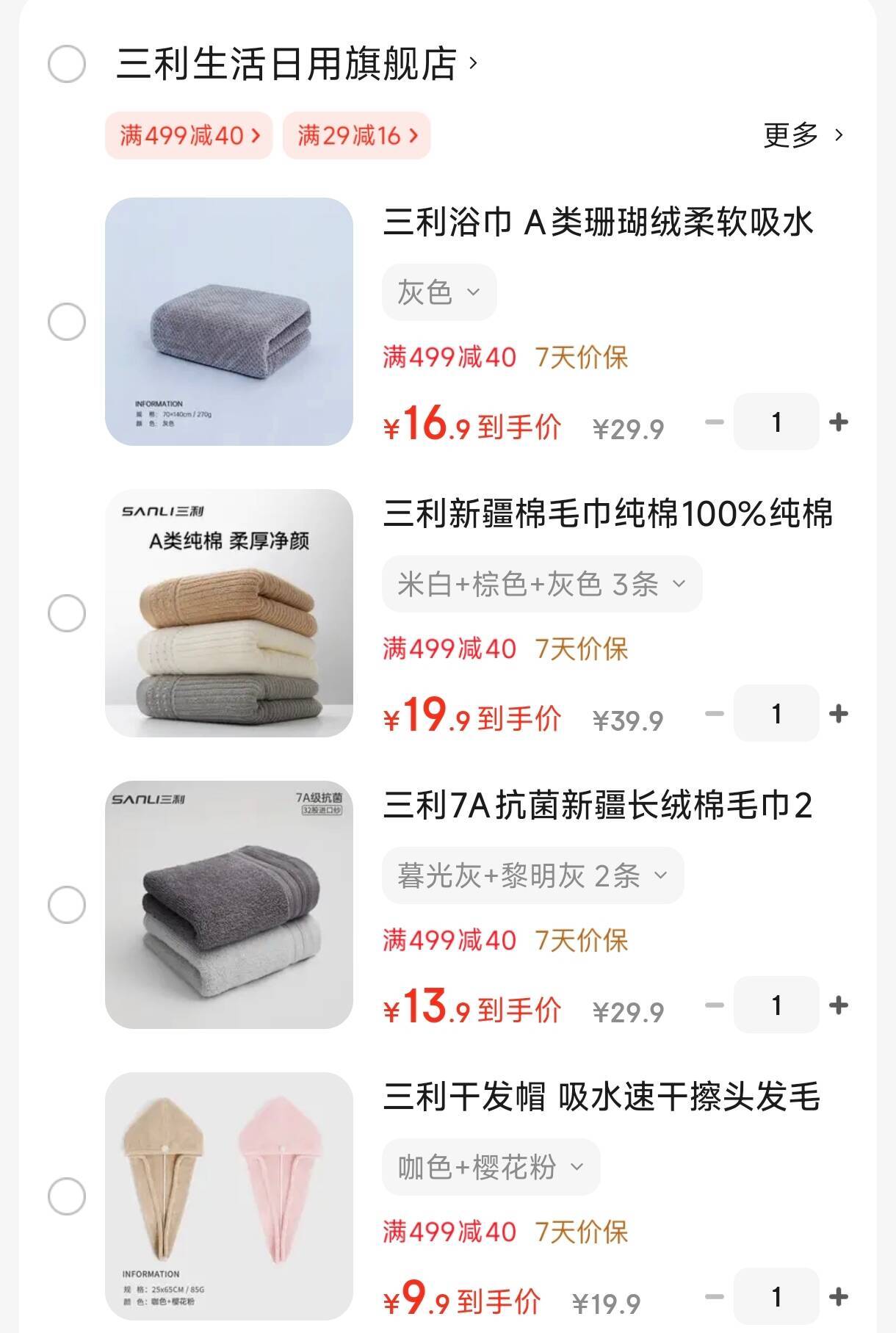Increase quantity of 三利浴巾
The image size is (896, 1333).
[x=838, y=422]
